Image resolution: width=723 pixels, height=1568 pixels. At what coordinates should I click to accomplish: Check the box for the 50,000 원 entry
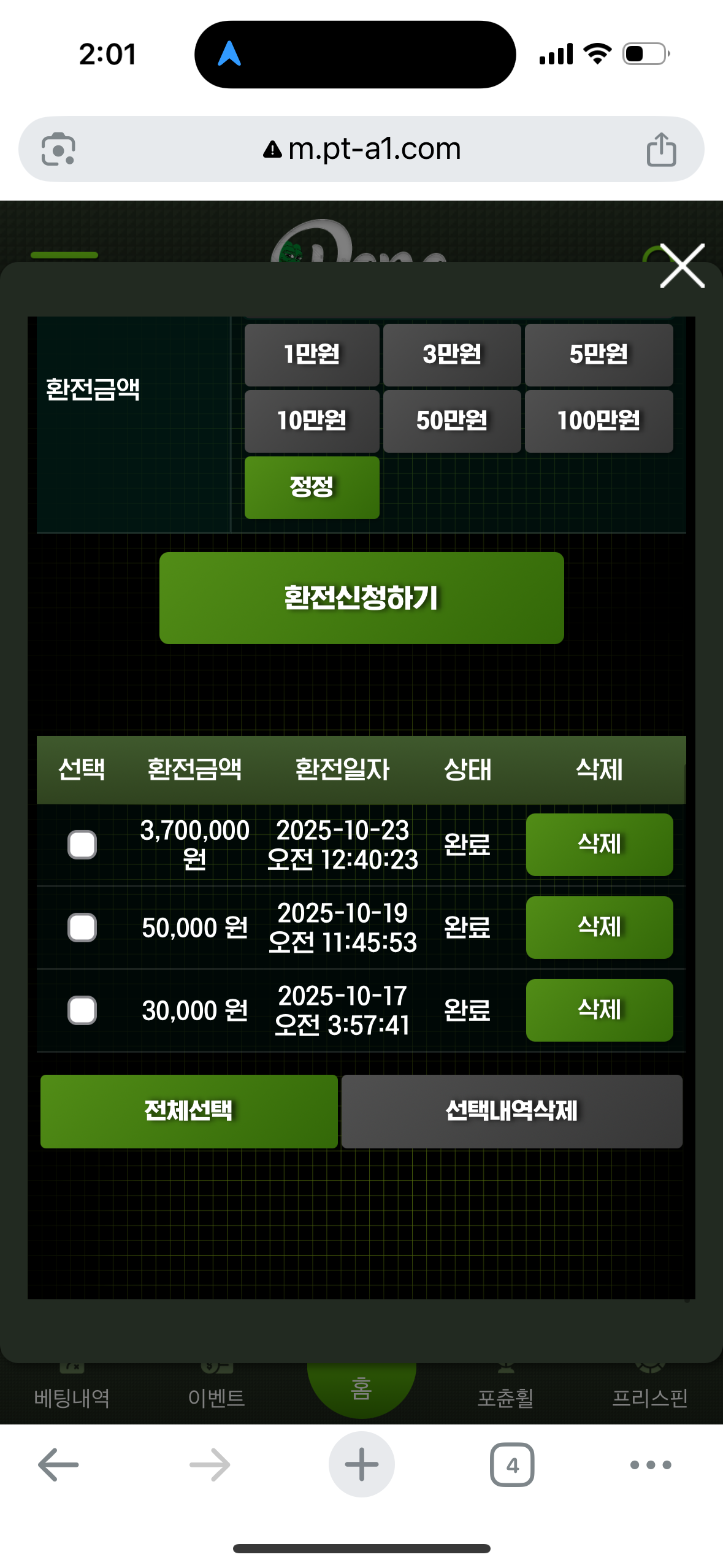point(82,927)
